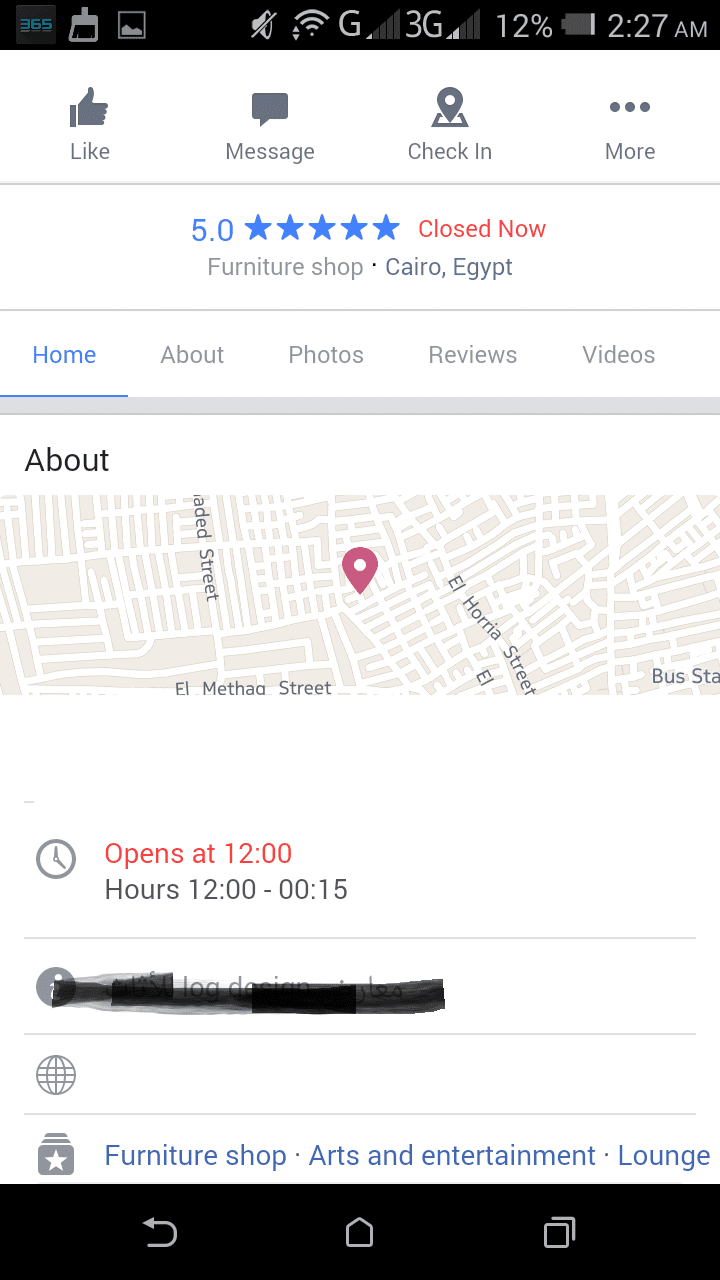Open the Reviews tab
The width and height of the screenshot is (720, 1280).
[473, 355]
